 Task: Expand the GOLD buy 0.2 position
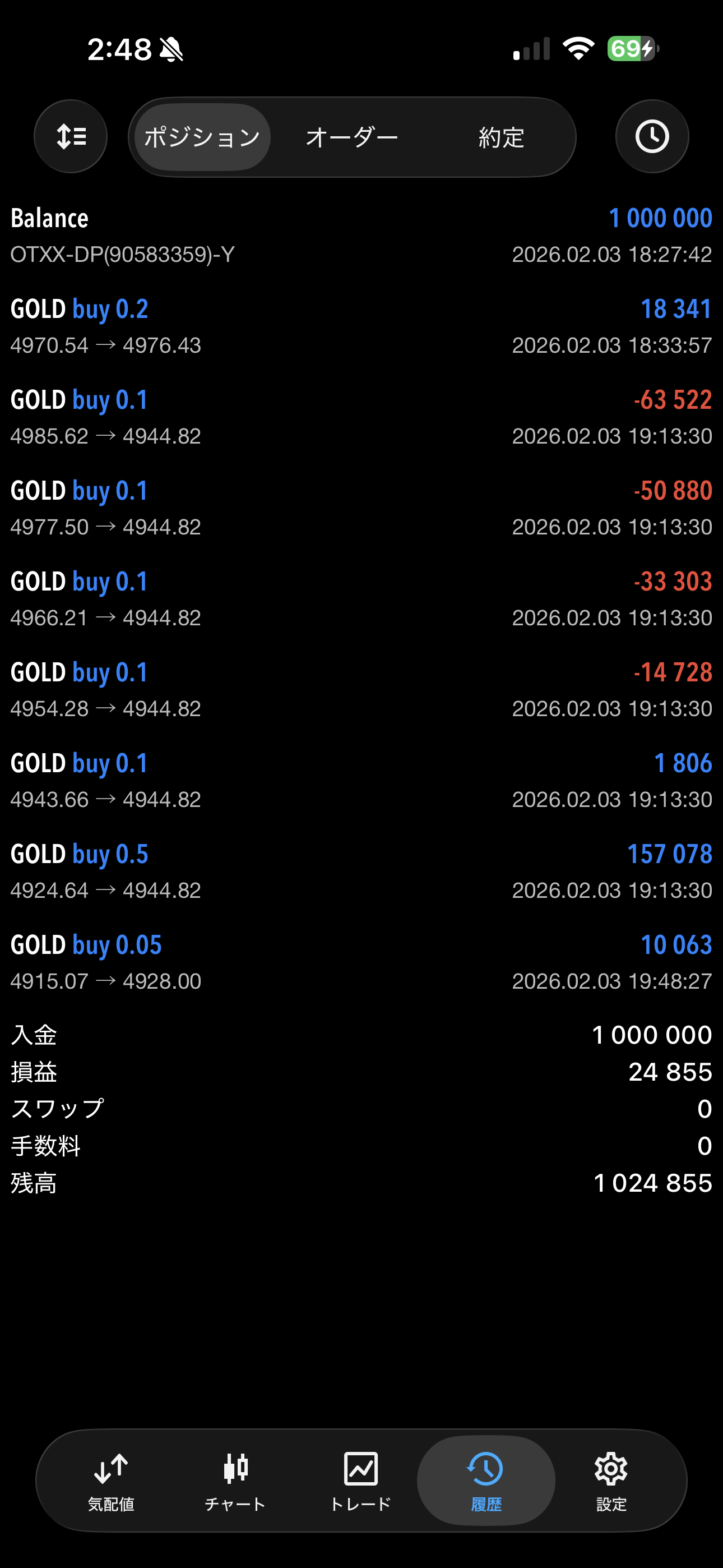361,326
